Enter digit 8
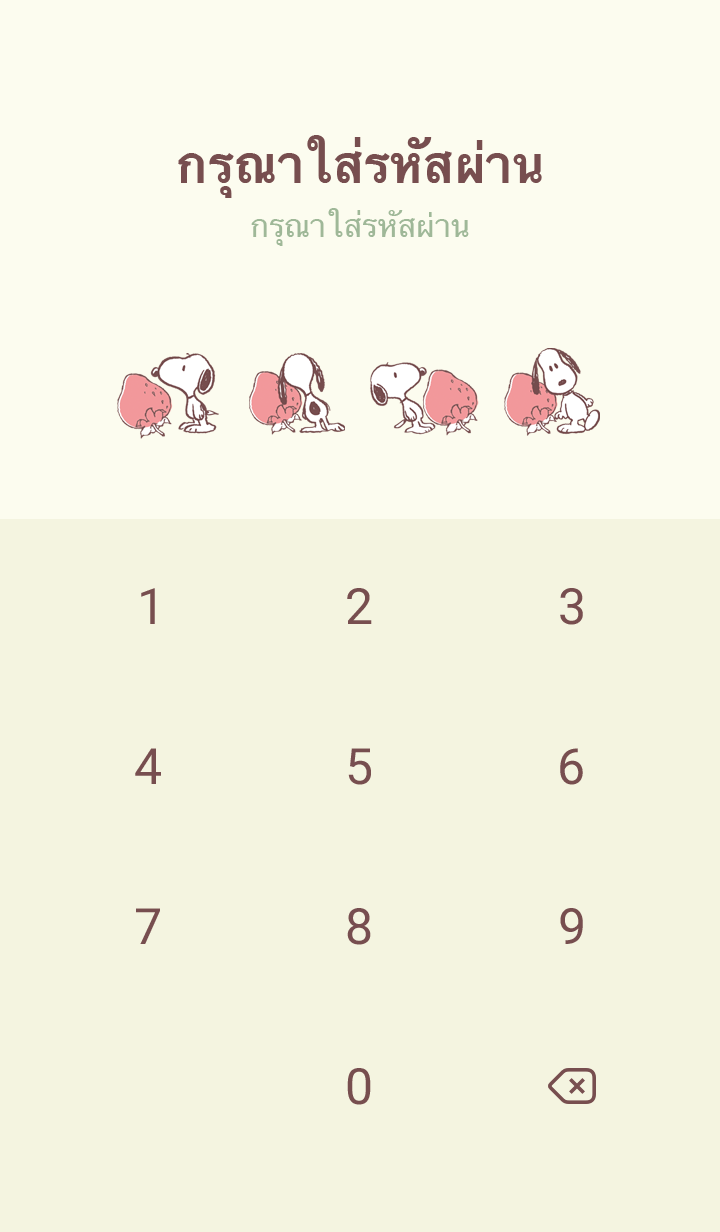Viewport: 720px width, 1232px height. click(359, 927)
